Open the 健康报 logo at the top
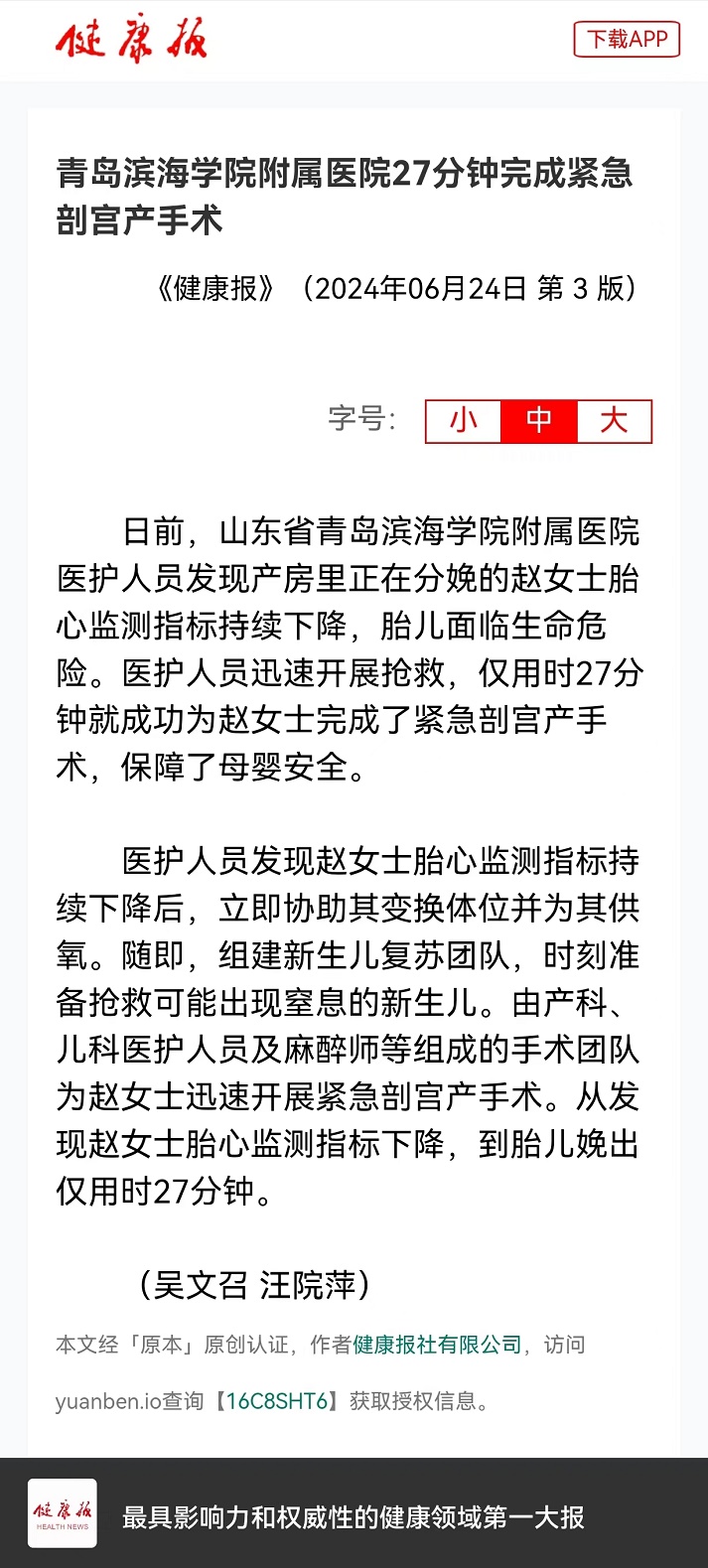708x1568 pixels. click(x=131, y=41)
